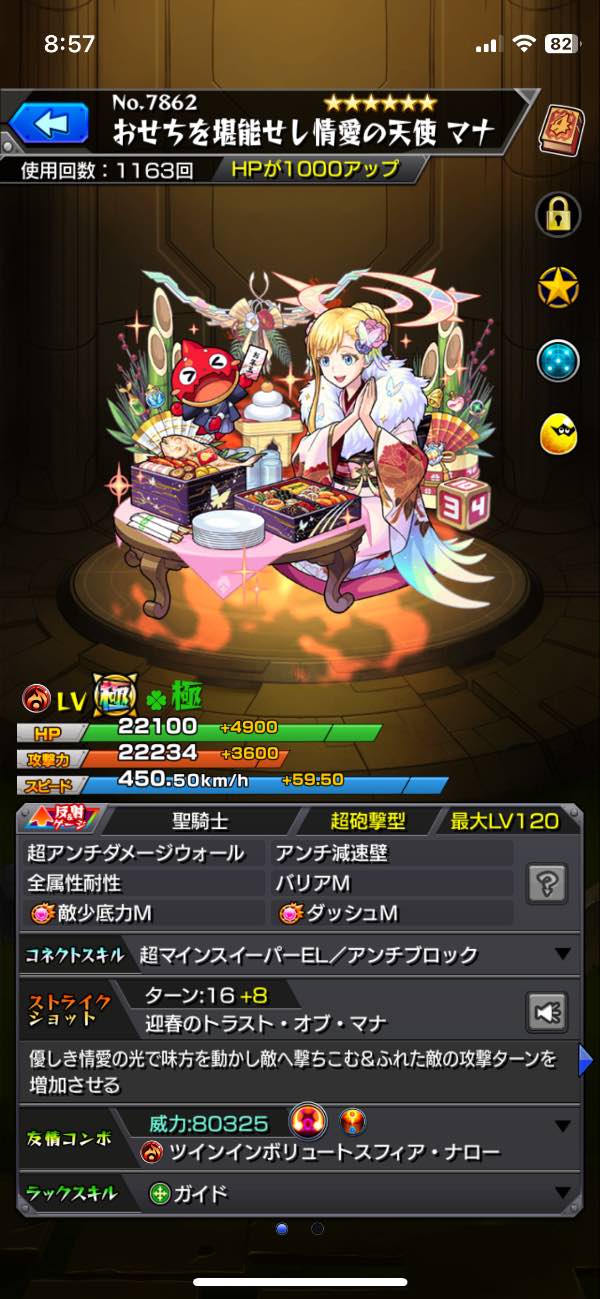Switch to the second page indicator dot

317,1228
